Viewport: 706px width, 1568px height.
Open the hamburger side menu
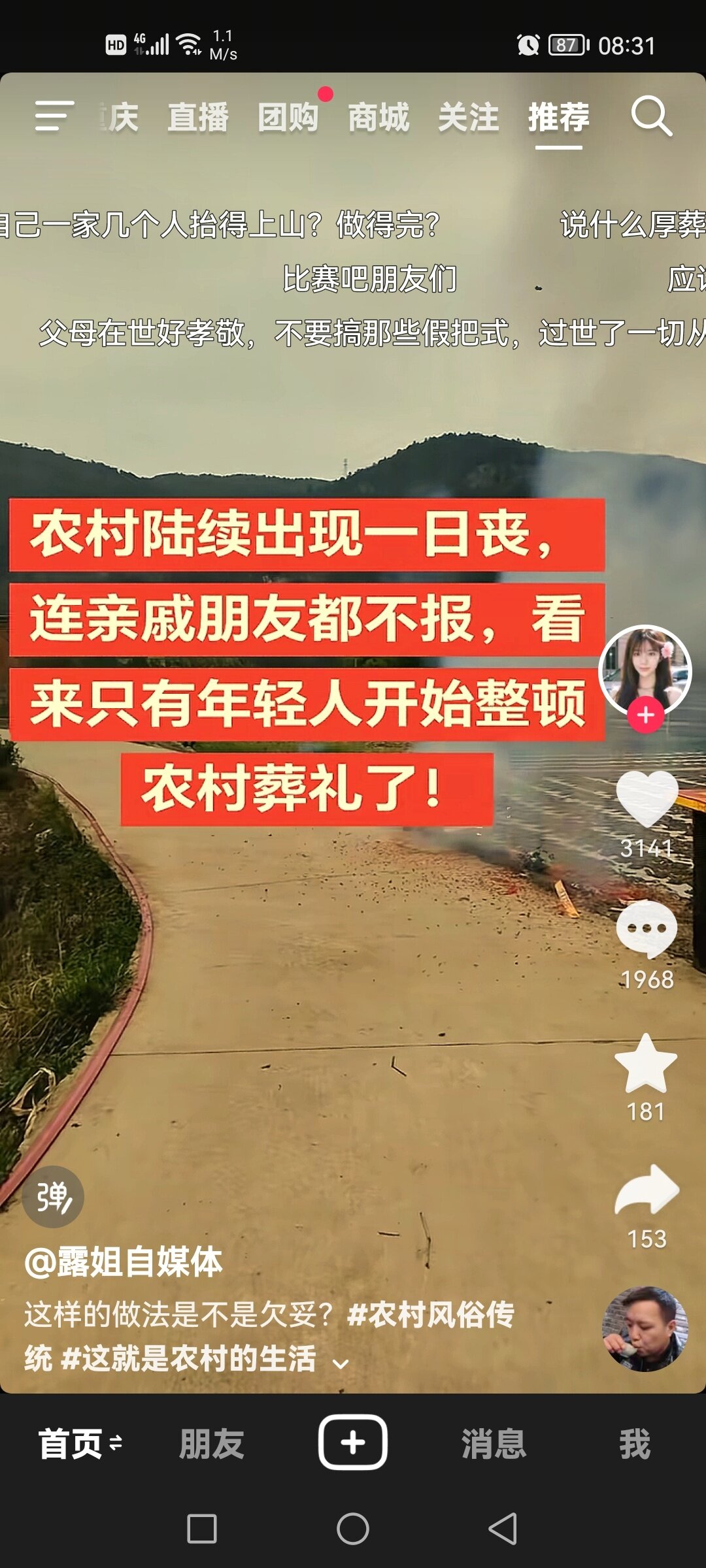coord(54,116)
